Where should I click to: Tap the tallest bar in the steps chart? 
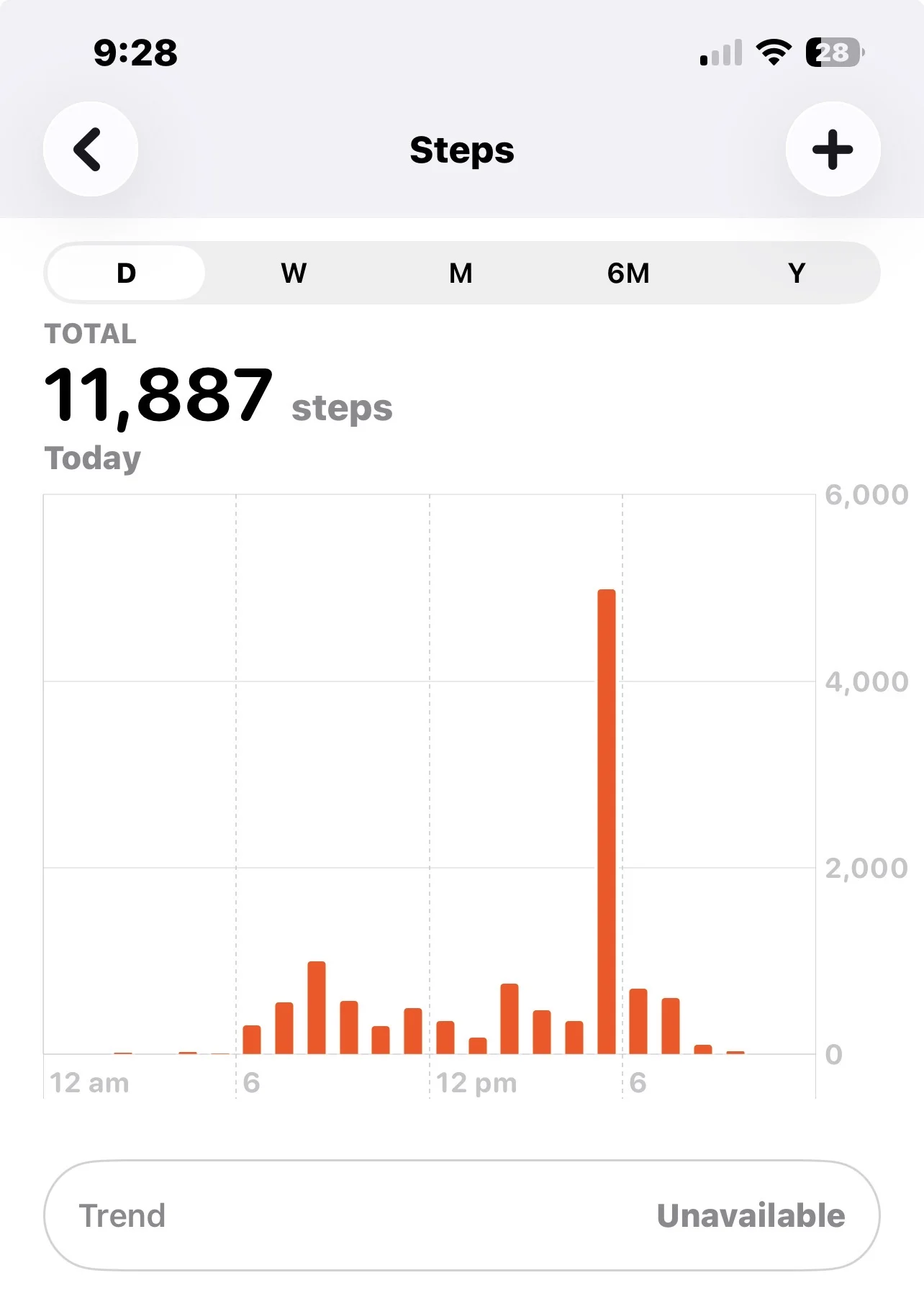pos(607,820)
